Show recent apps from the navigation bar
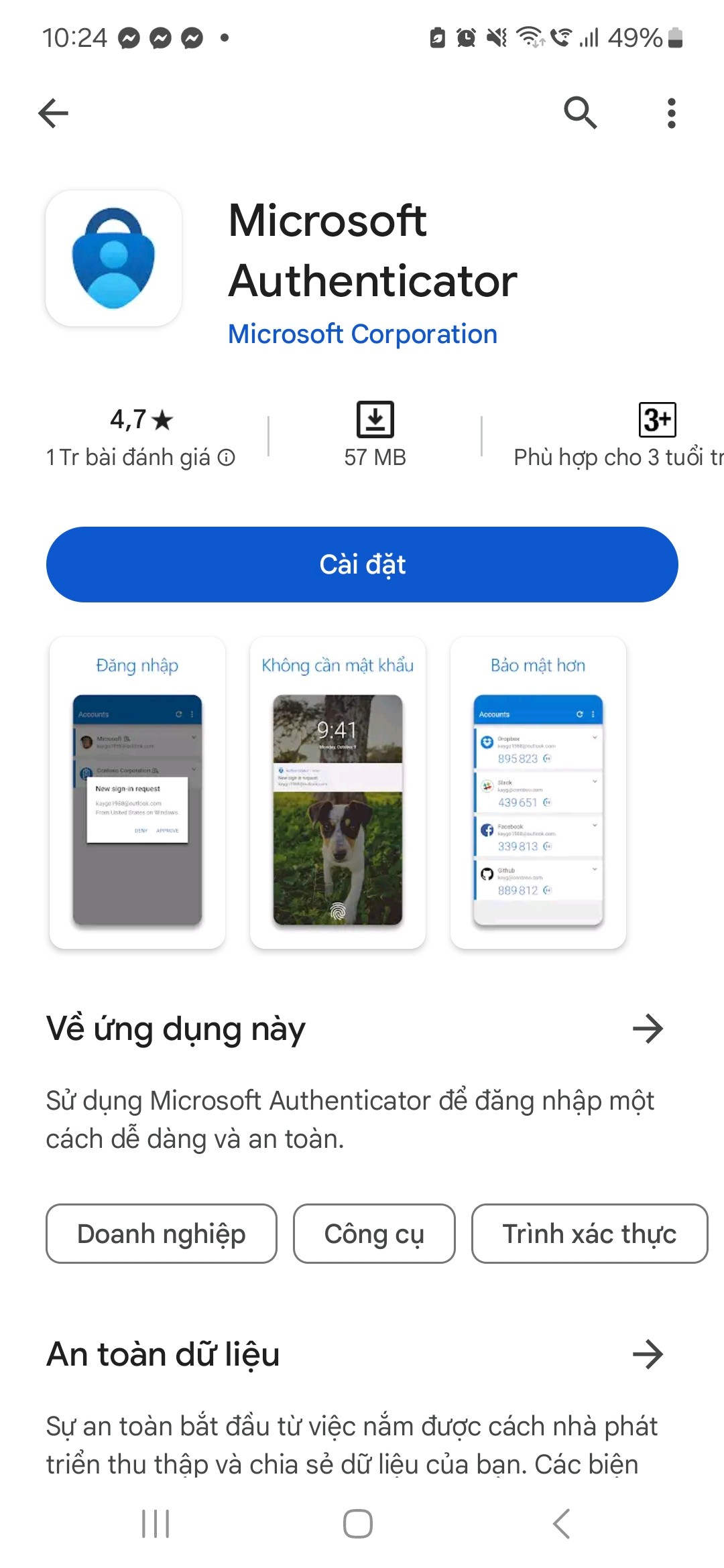 pyautogui.click(x=156, y=1524)
